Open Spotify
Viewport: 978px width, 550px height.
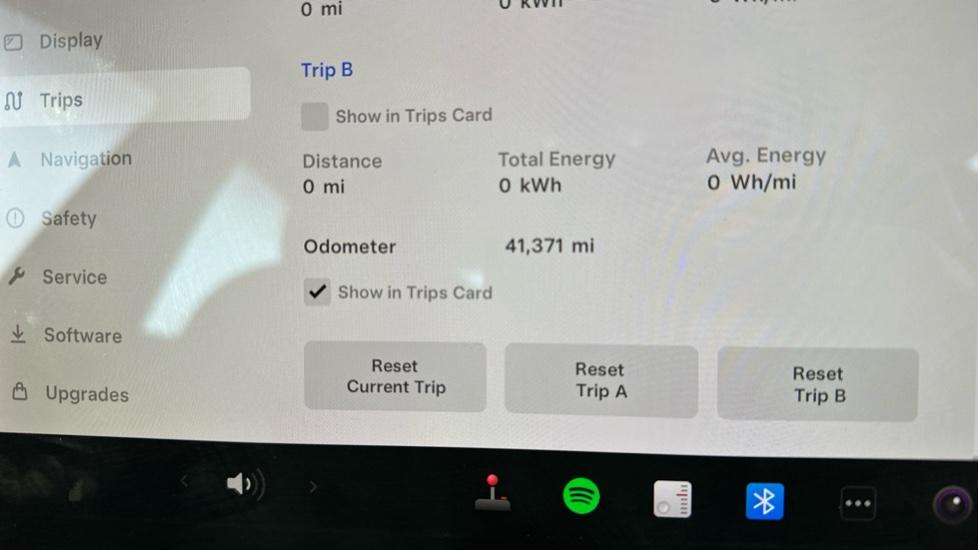pyautogui.click(x=581, y=496)
